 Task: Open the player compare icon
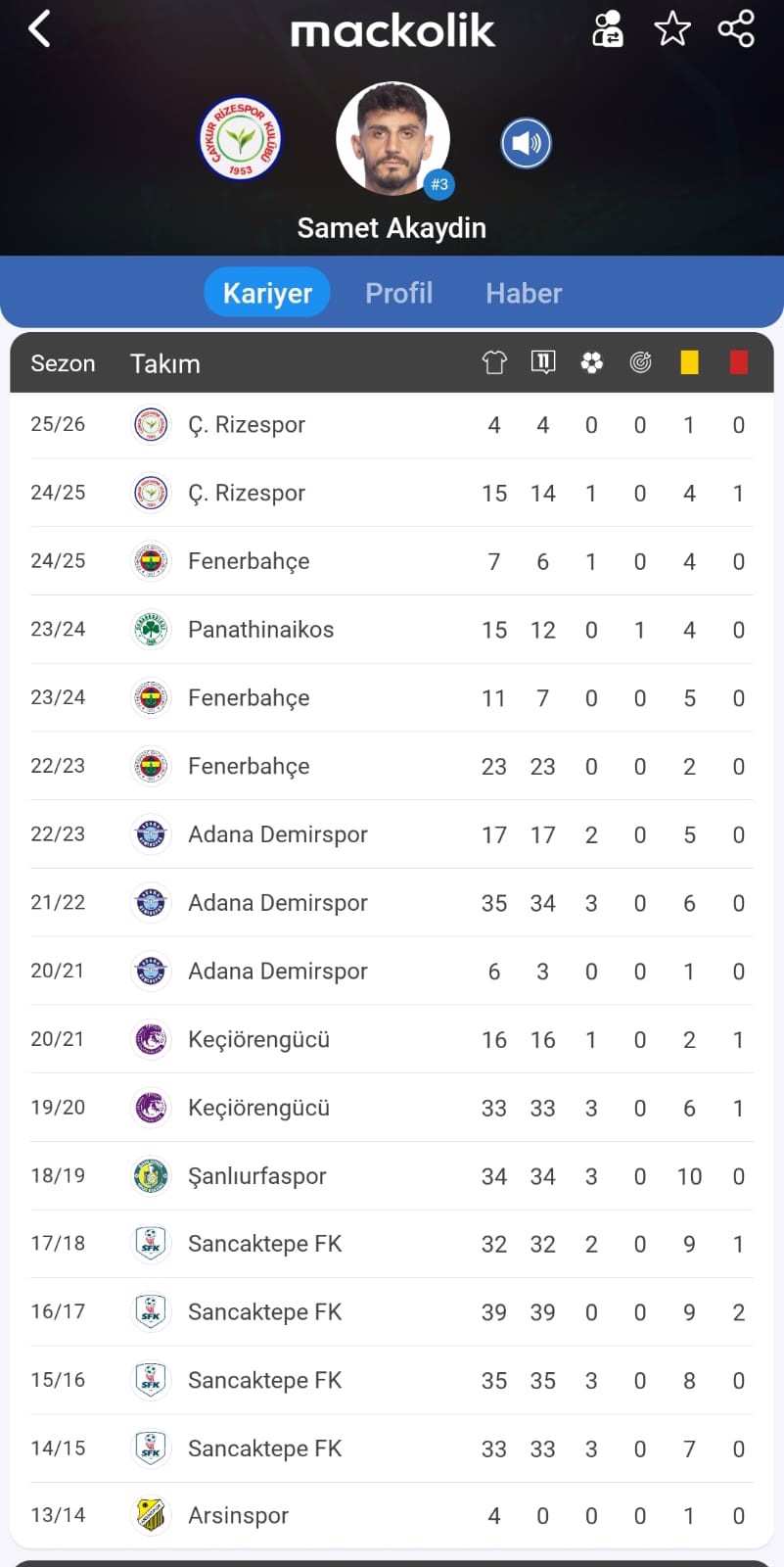[x=608, y=29]
